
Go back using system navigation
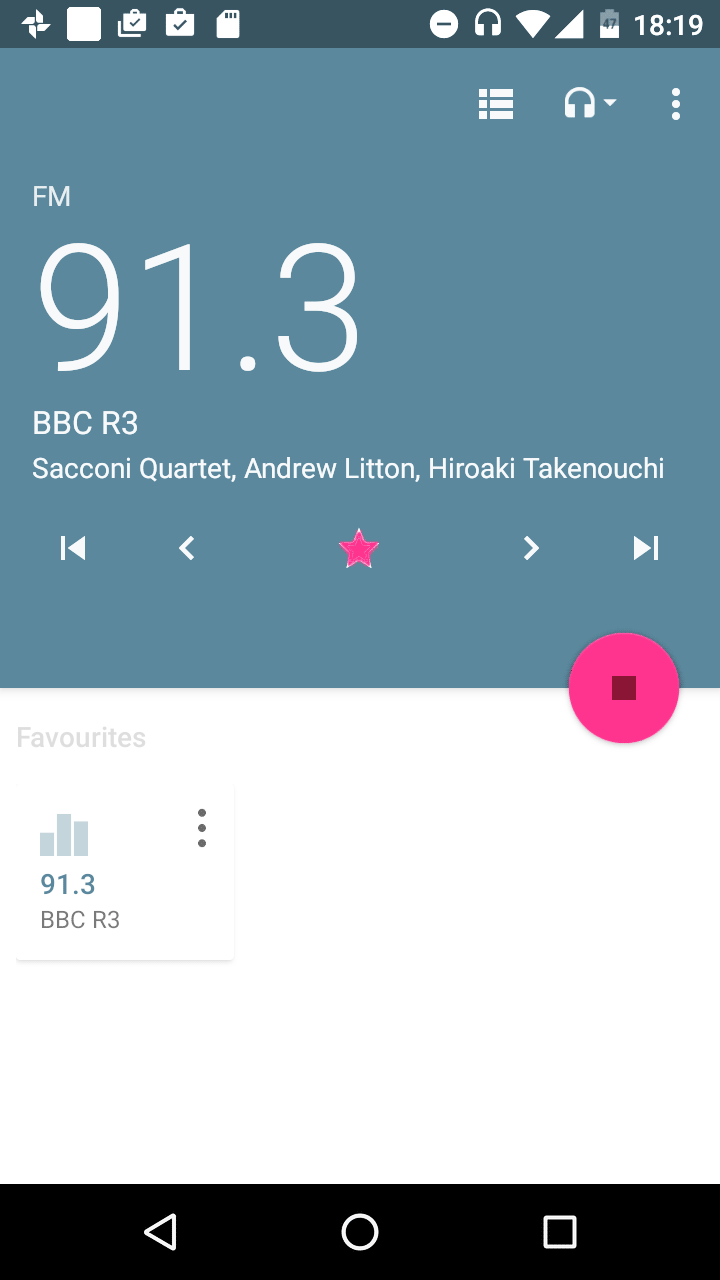pyautogui.click(x=160, y=1232)
